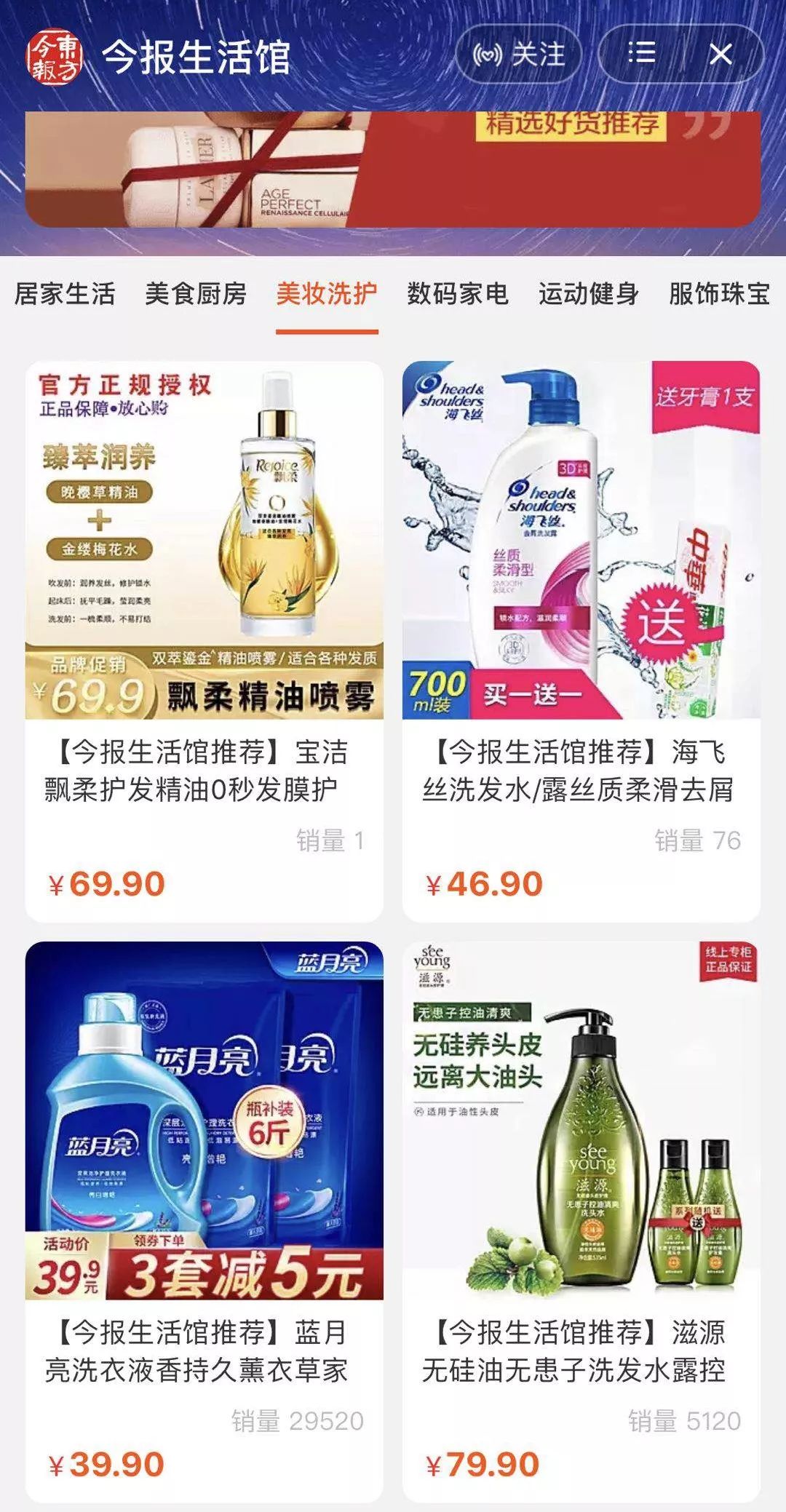Select the 美妆洗护 tab
This screenshot has width=786, height=1512.
[327, 294]
